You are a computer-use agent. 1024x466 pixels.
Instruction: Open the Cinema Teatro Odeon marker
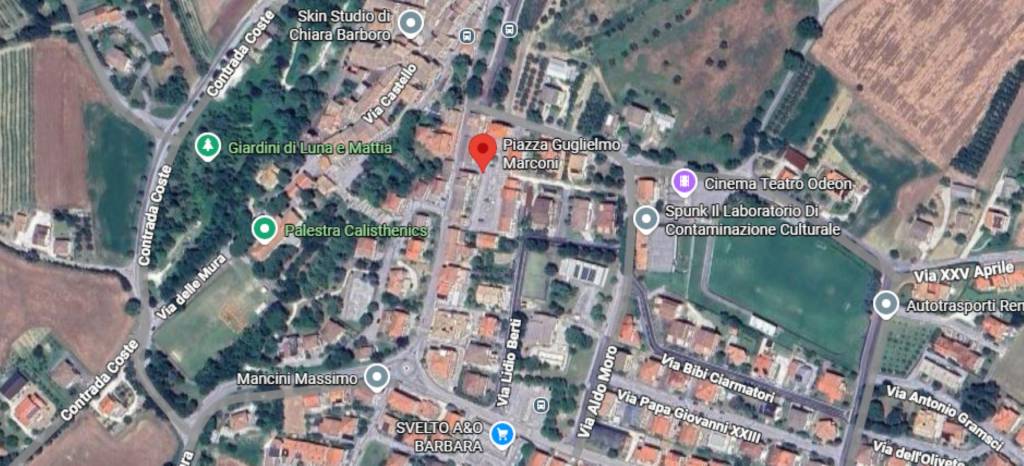683,182
